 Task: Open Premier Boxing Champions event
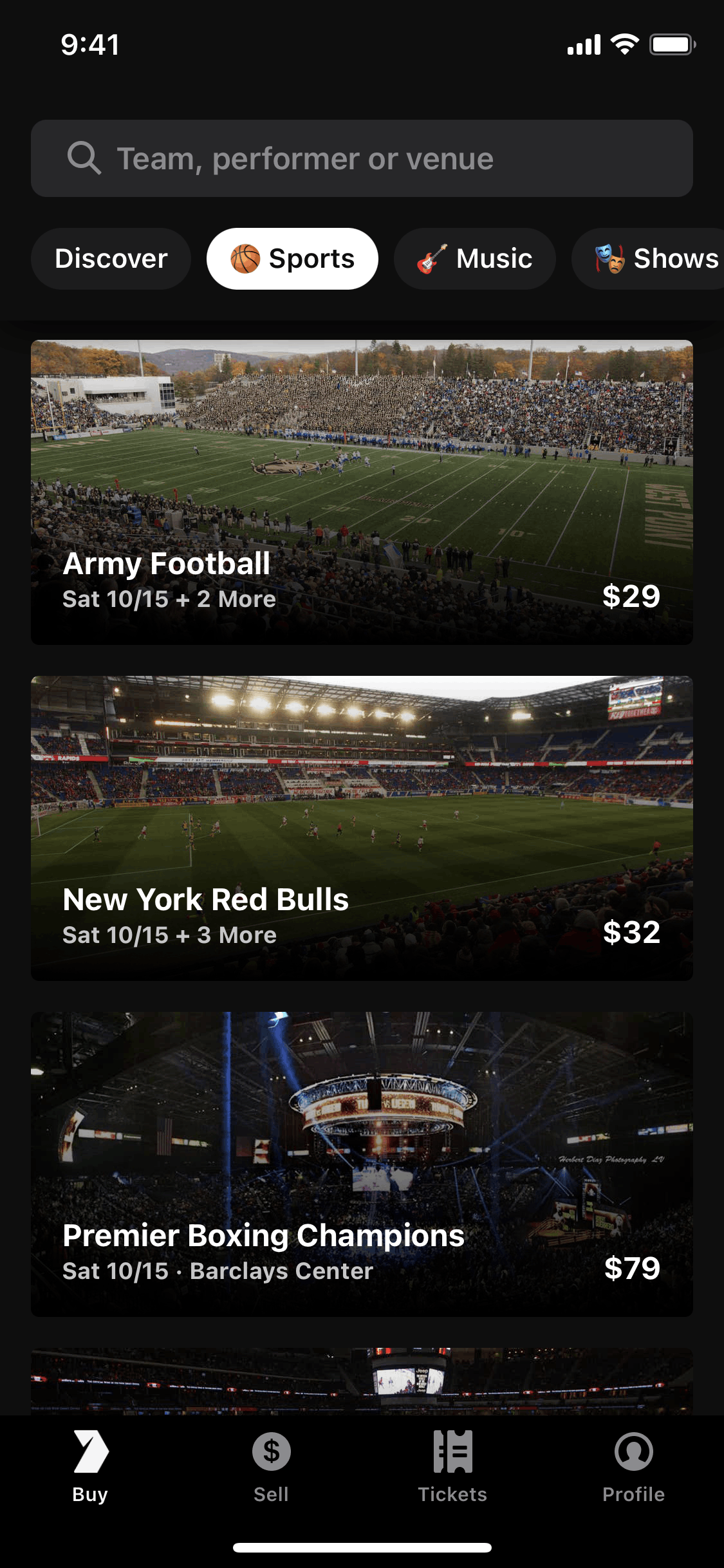(x=362, y=1164)
